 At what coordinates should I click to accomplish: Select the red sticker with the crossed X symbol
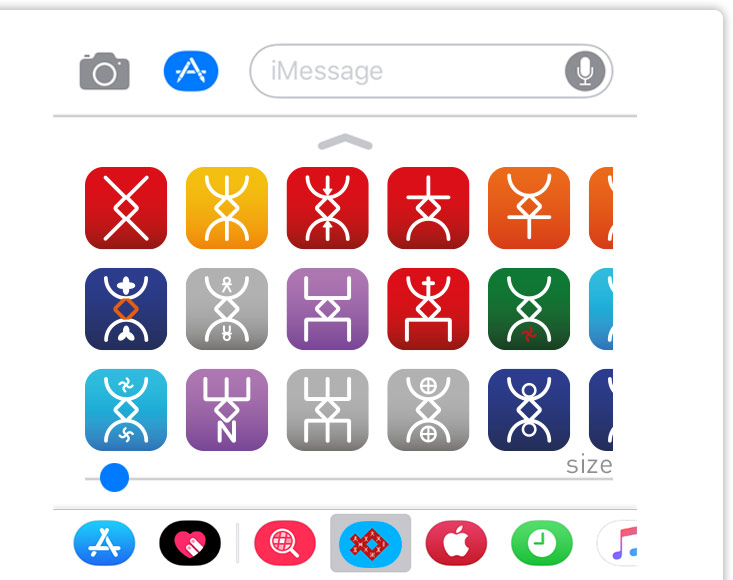pos(126,208)
